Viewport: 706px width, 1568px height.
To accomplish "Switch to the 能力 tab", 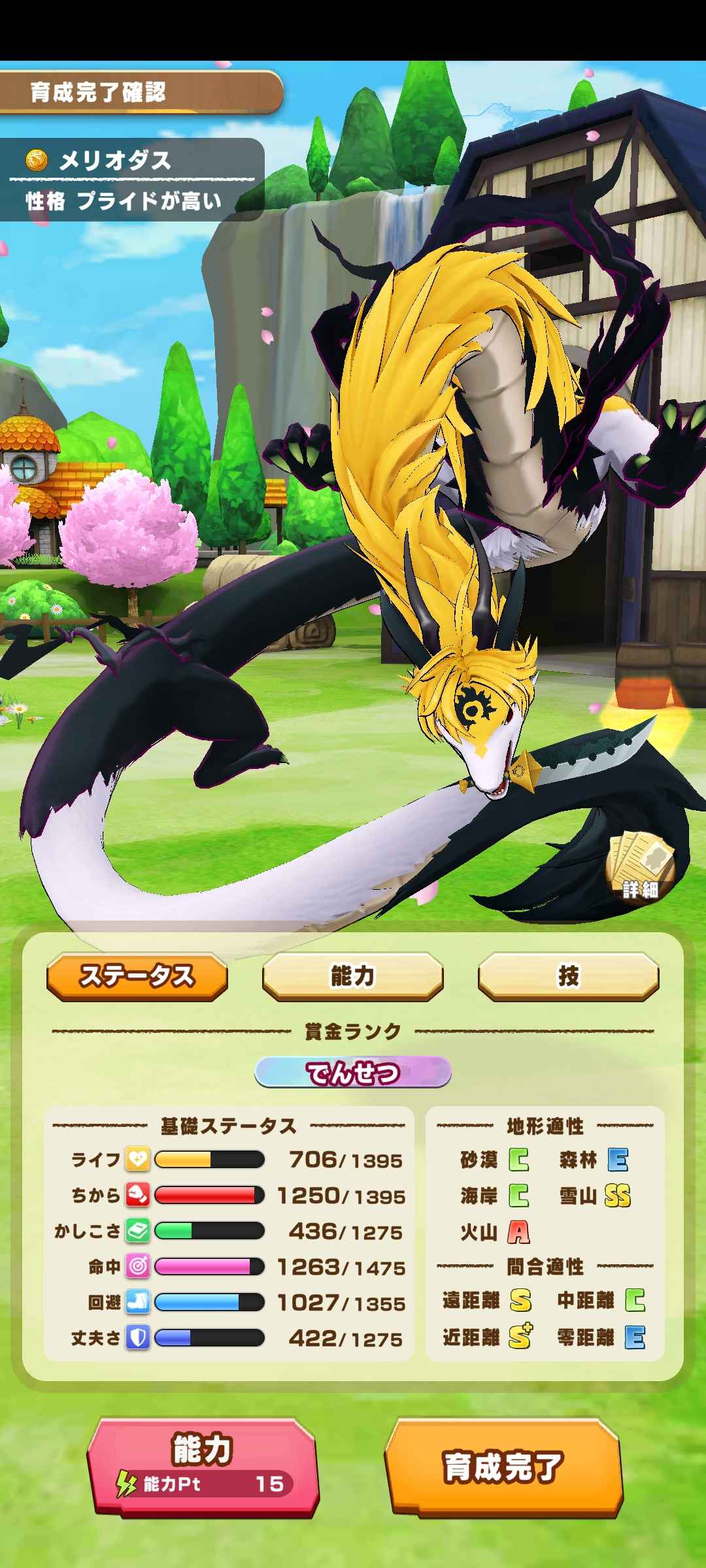I will pos(352,976).
